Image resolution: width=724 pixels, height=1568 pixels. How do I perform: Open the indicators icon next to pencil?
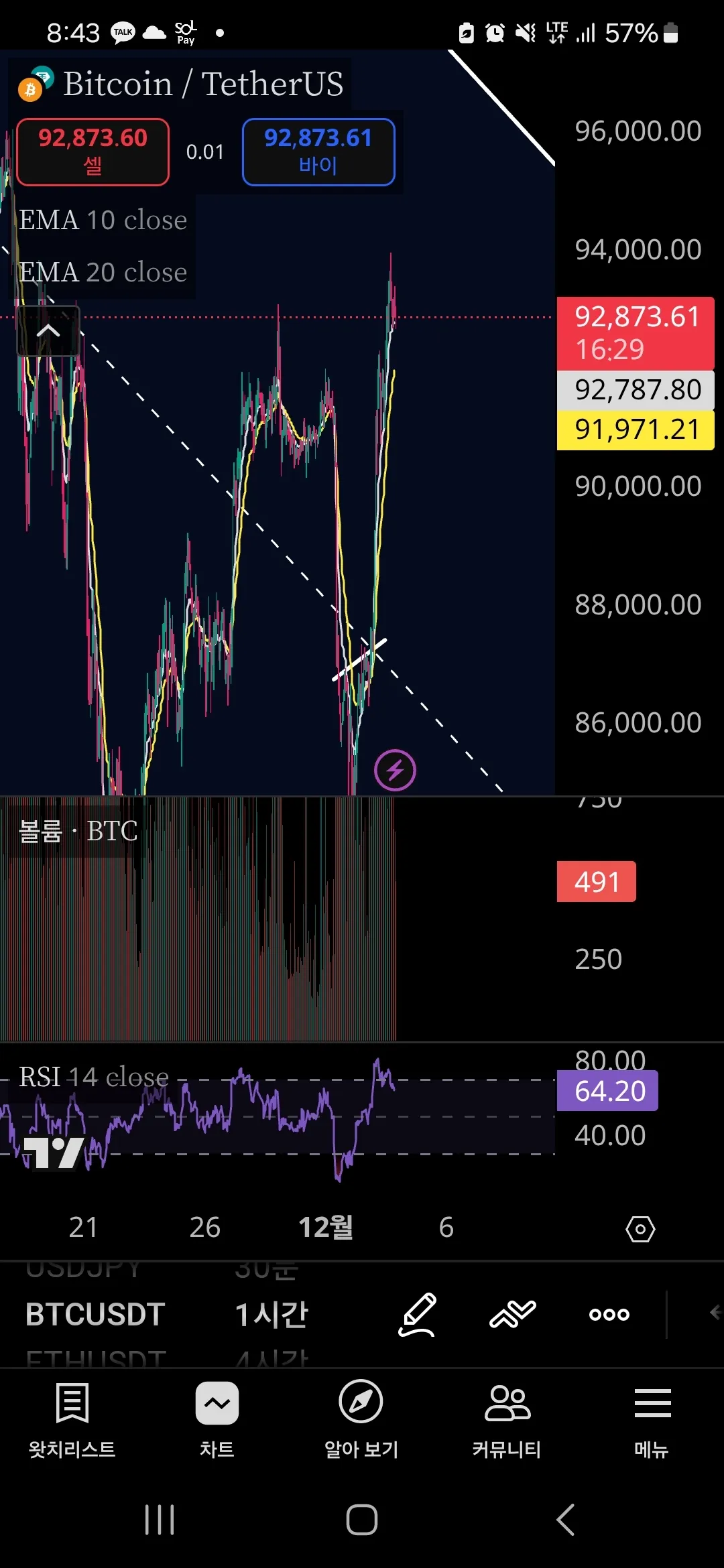(513, 1313)
